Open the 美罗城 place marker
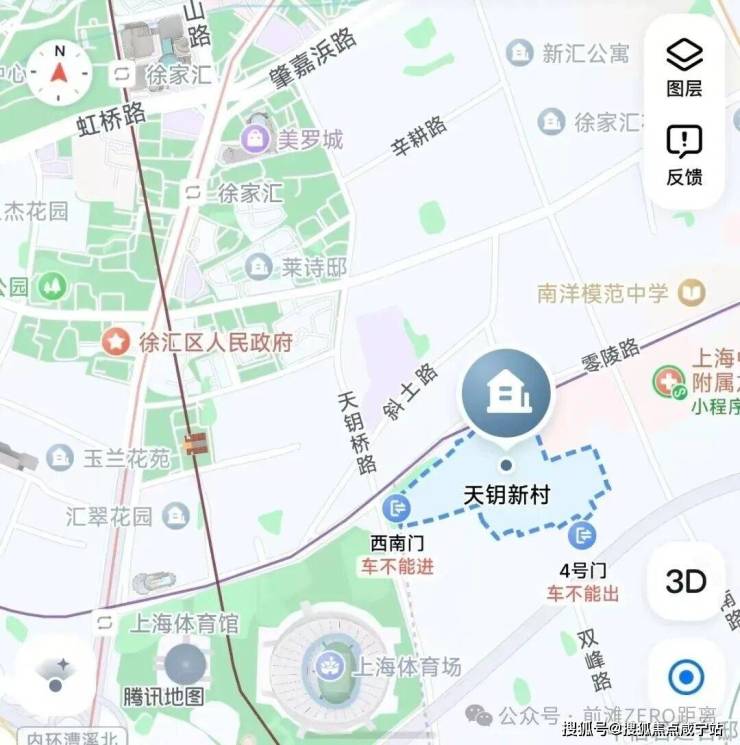 pos(257,138)
